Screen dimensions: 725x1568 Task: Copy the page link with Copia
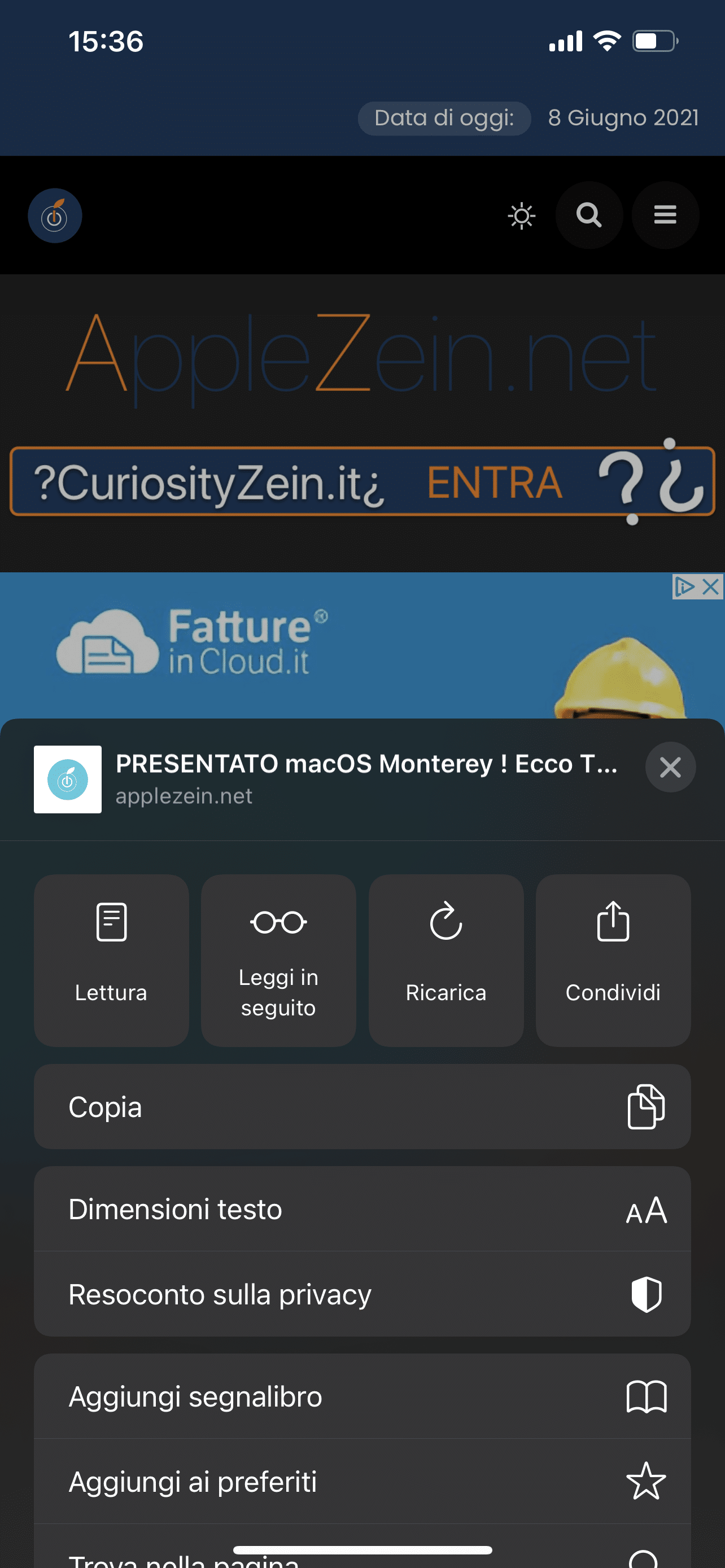[362, 1107]
